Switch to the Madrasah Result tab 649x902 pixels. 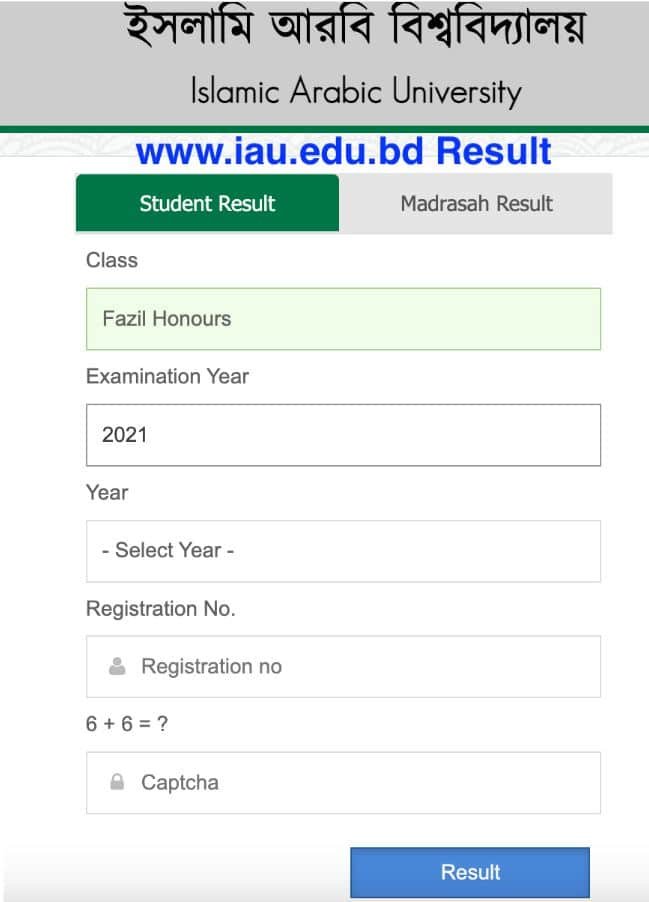pos(476,203)
